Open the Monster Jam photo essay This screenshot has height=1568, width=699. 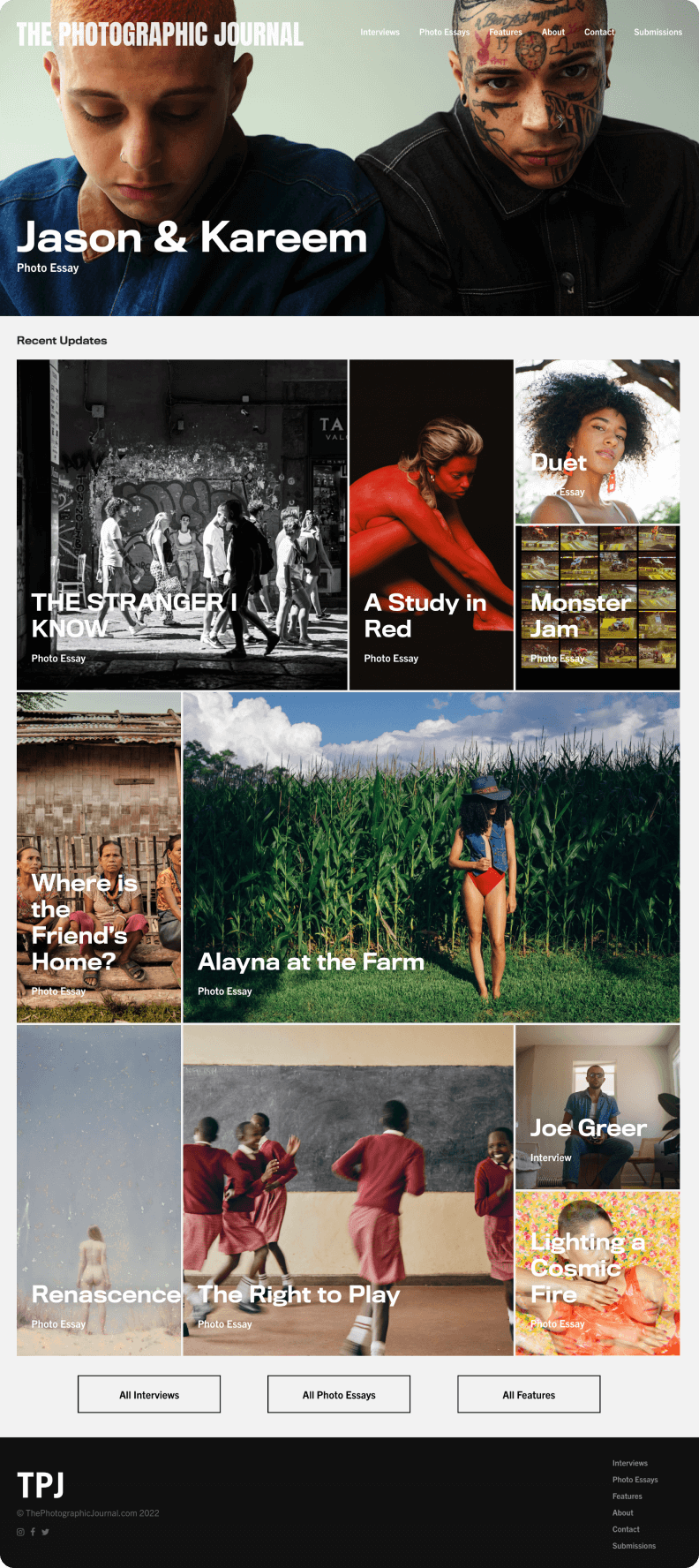coord(598,607)
